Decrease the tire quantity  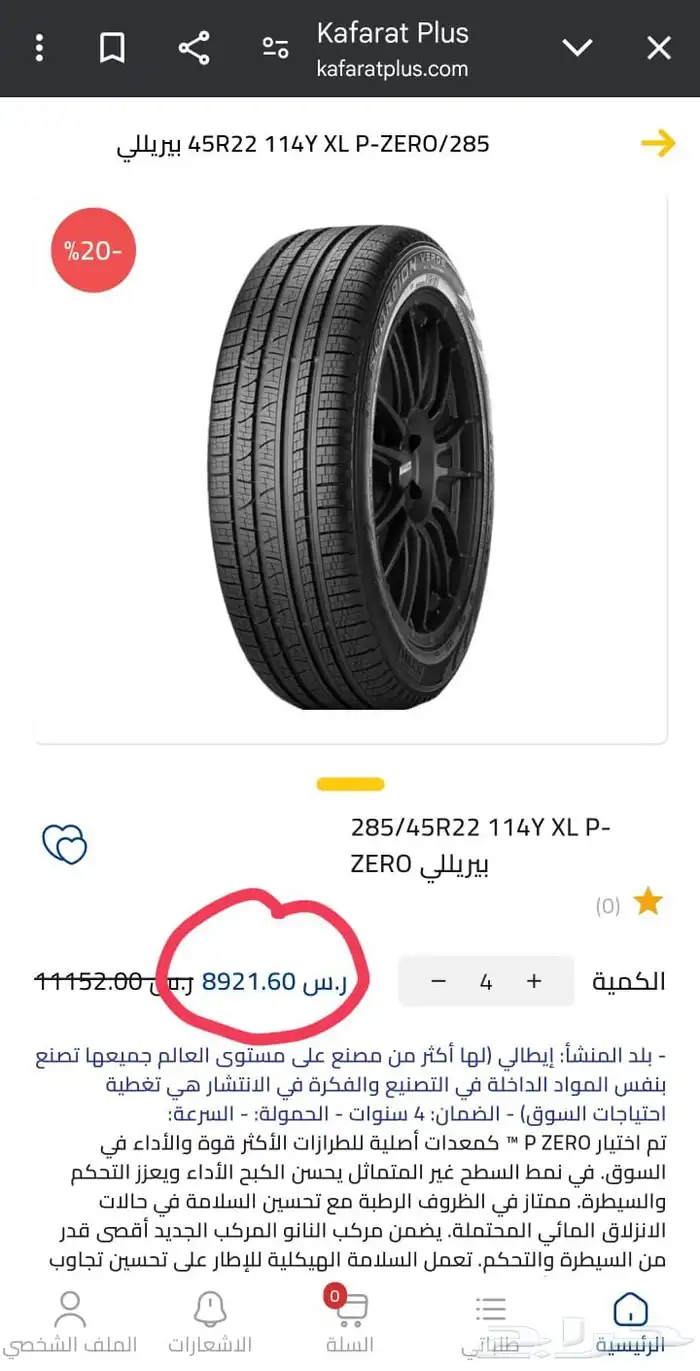pyautogui.click(x=438, y=981)
